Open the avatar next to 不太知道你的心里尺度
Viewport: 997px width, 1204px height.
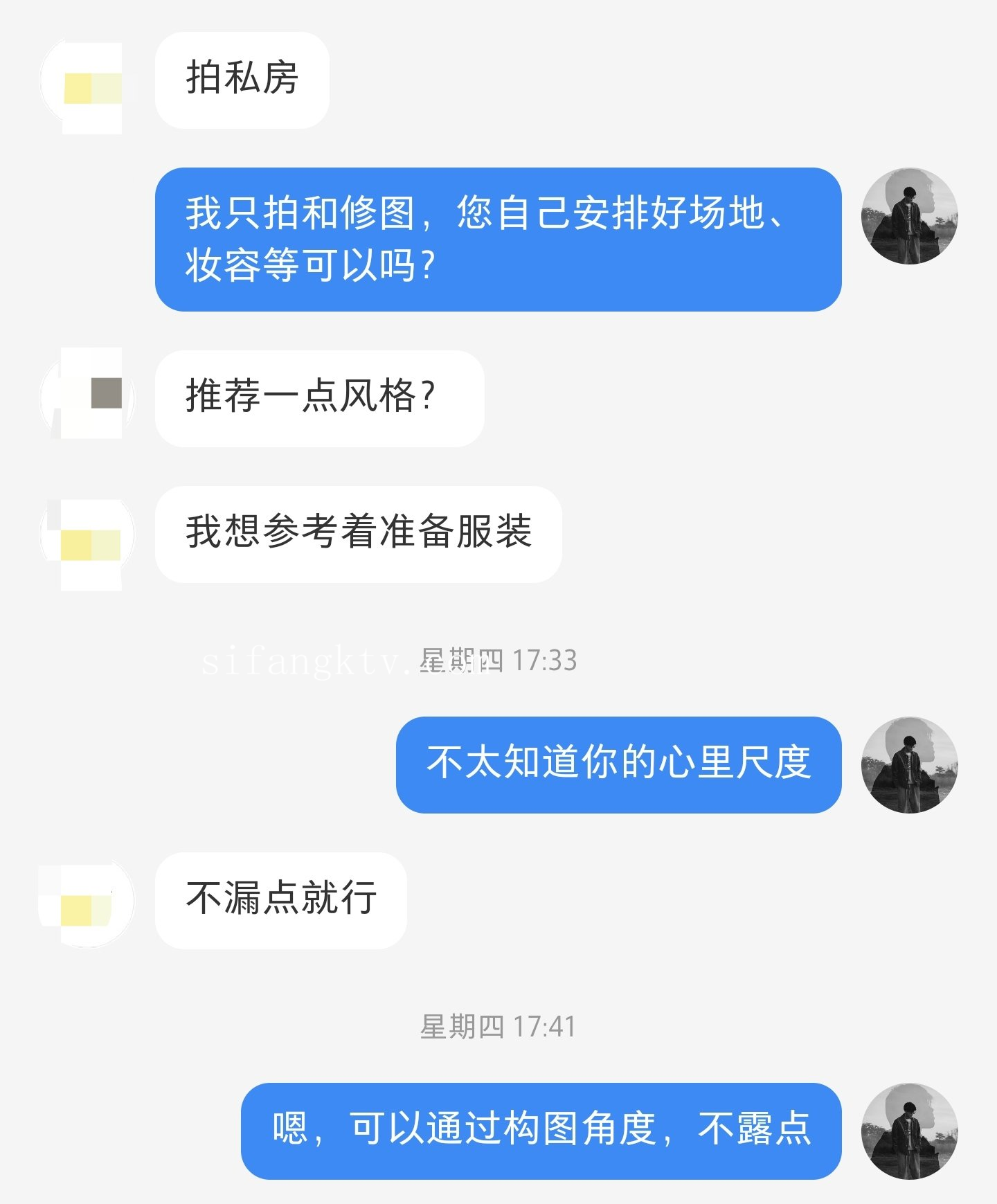909,765
